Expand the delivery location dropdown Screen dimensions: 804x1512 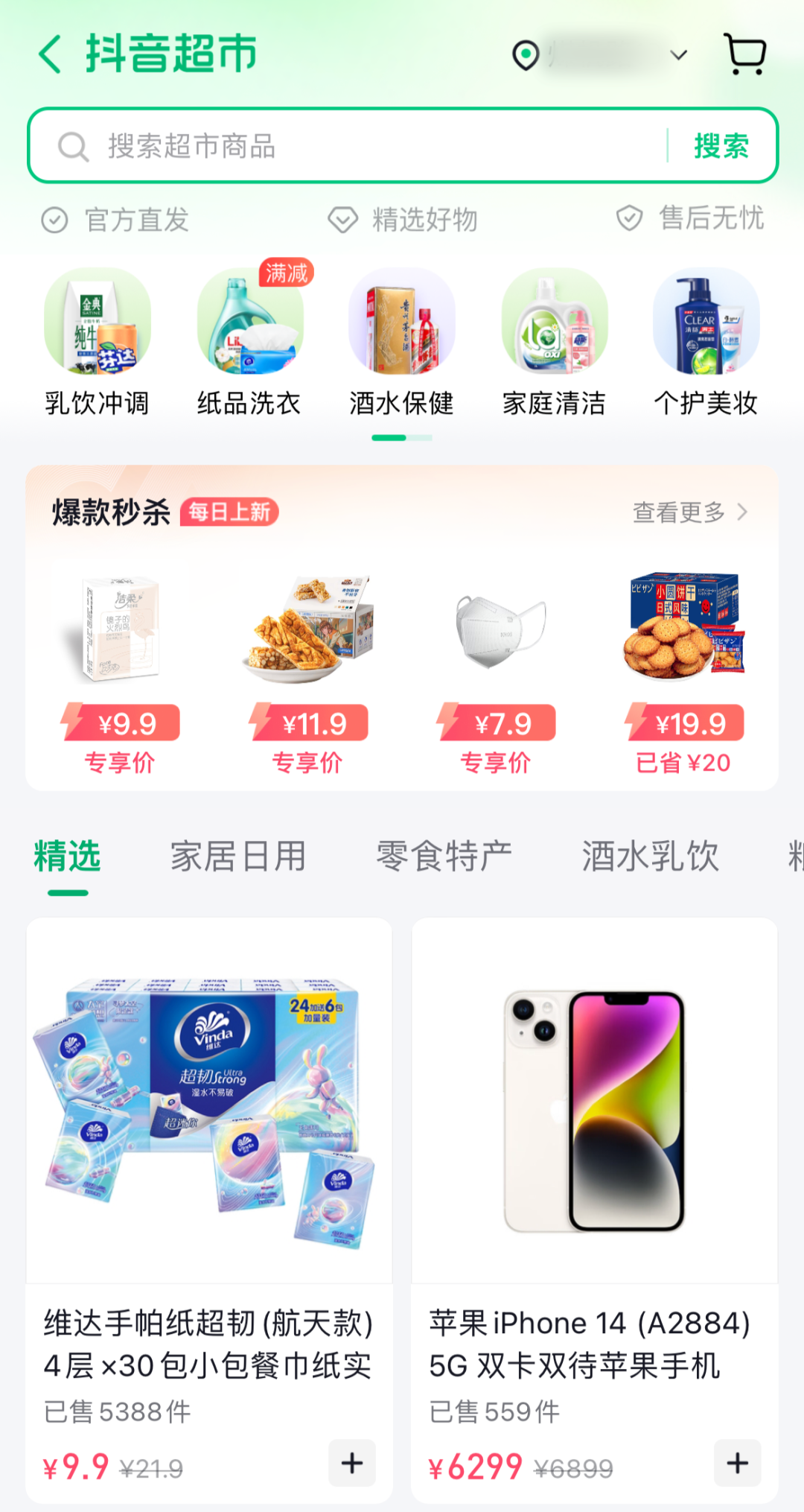click(677, 55)
